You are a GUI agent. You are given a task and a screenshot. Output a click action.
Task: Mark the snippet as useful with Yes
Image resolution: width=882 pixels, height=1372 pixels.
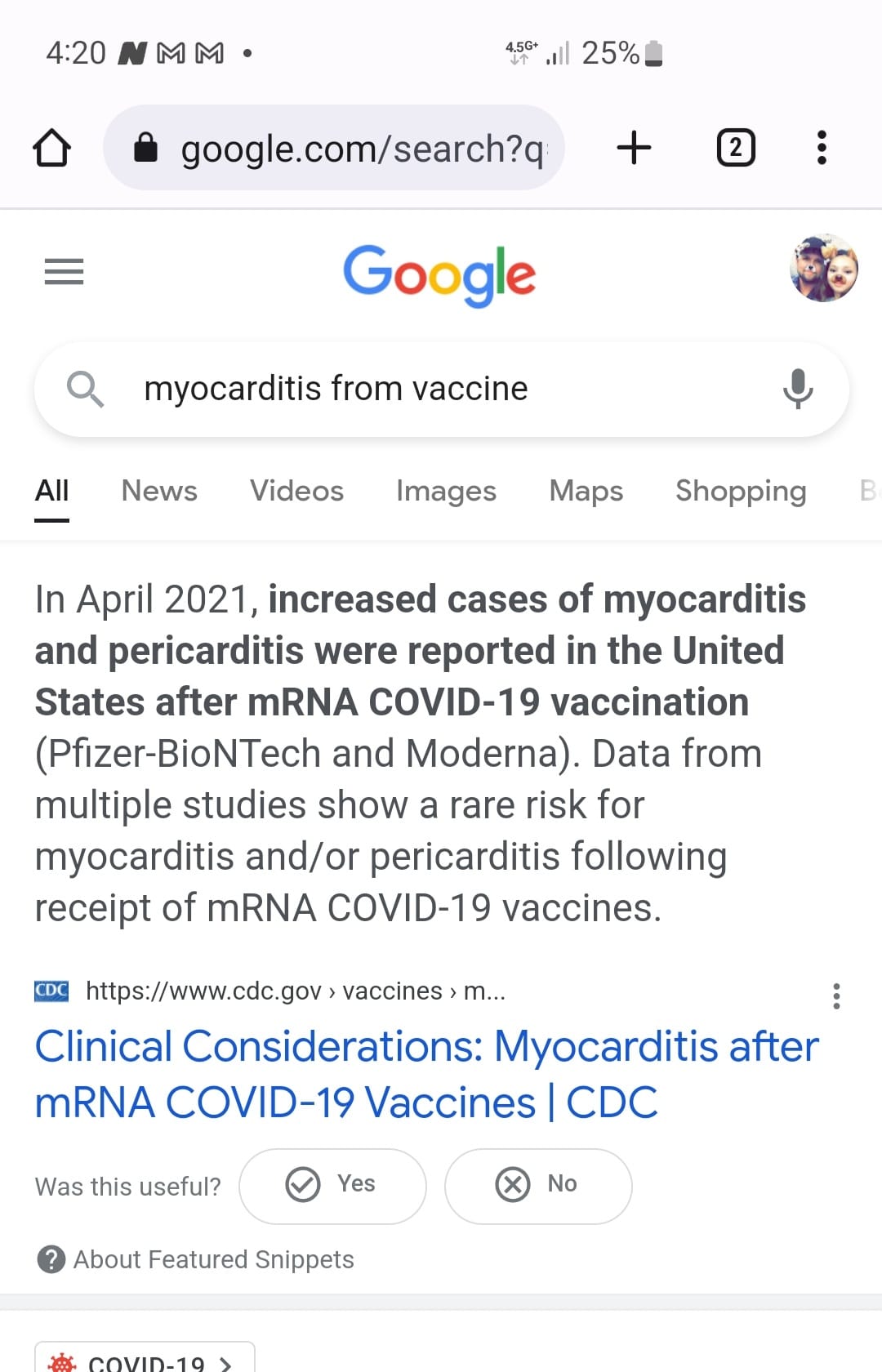coord(332,1186)
